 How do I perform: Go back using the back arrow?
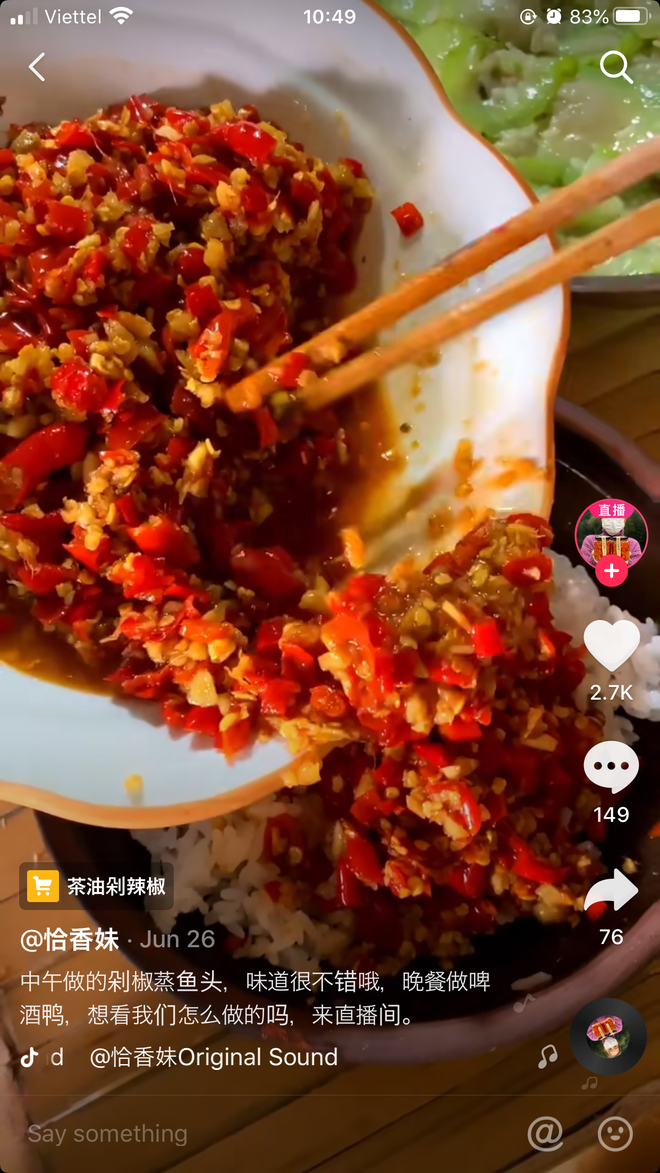(x=37, y=67)
